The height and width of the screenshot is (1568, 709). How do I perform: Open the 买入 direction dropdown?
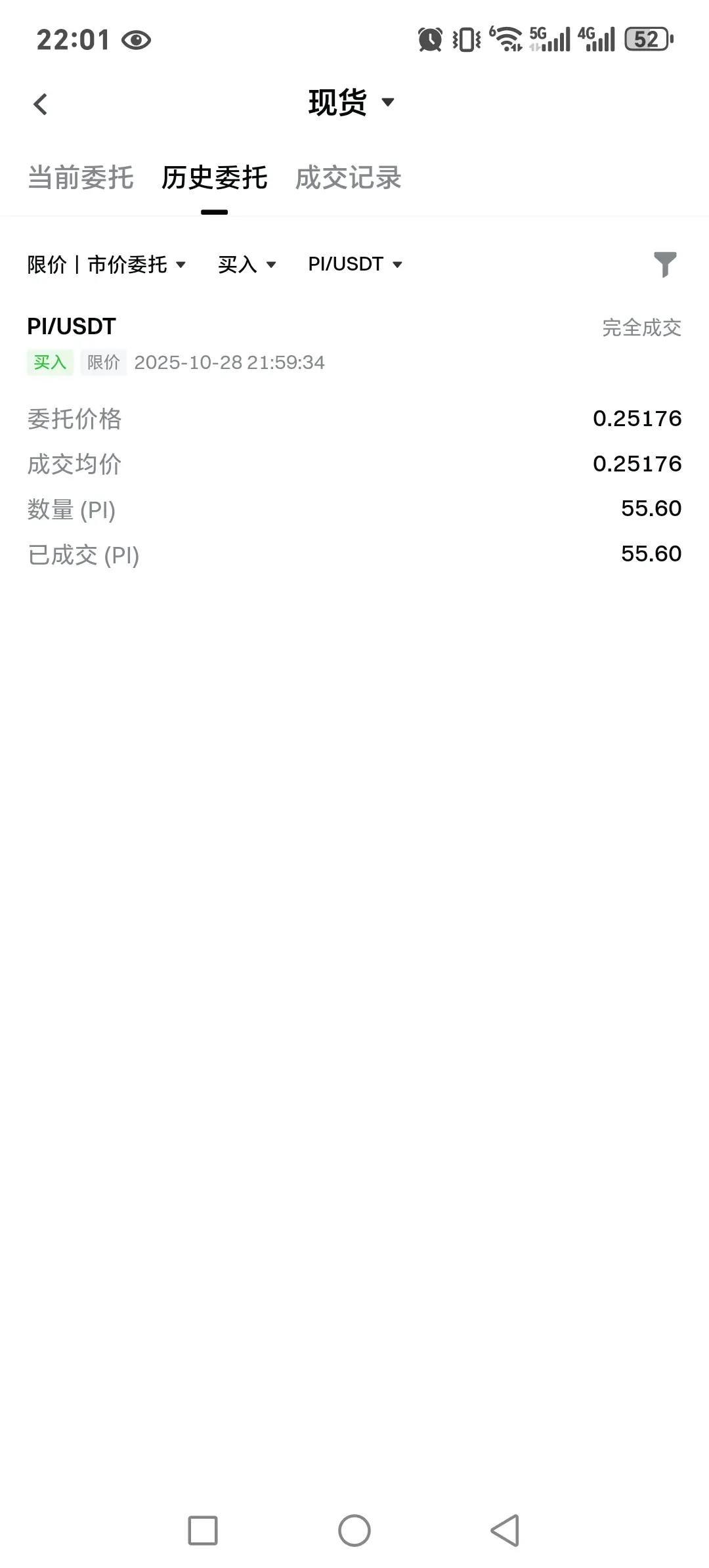point(247,265)
